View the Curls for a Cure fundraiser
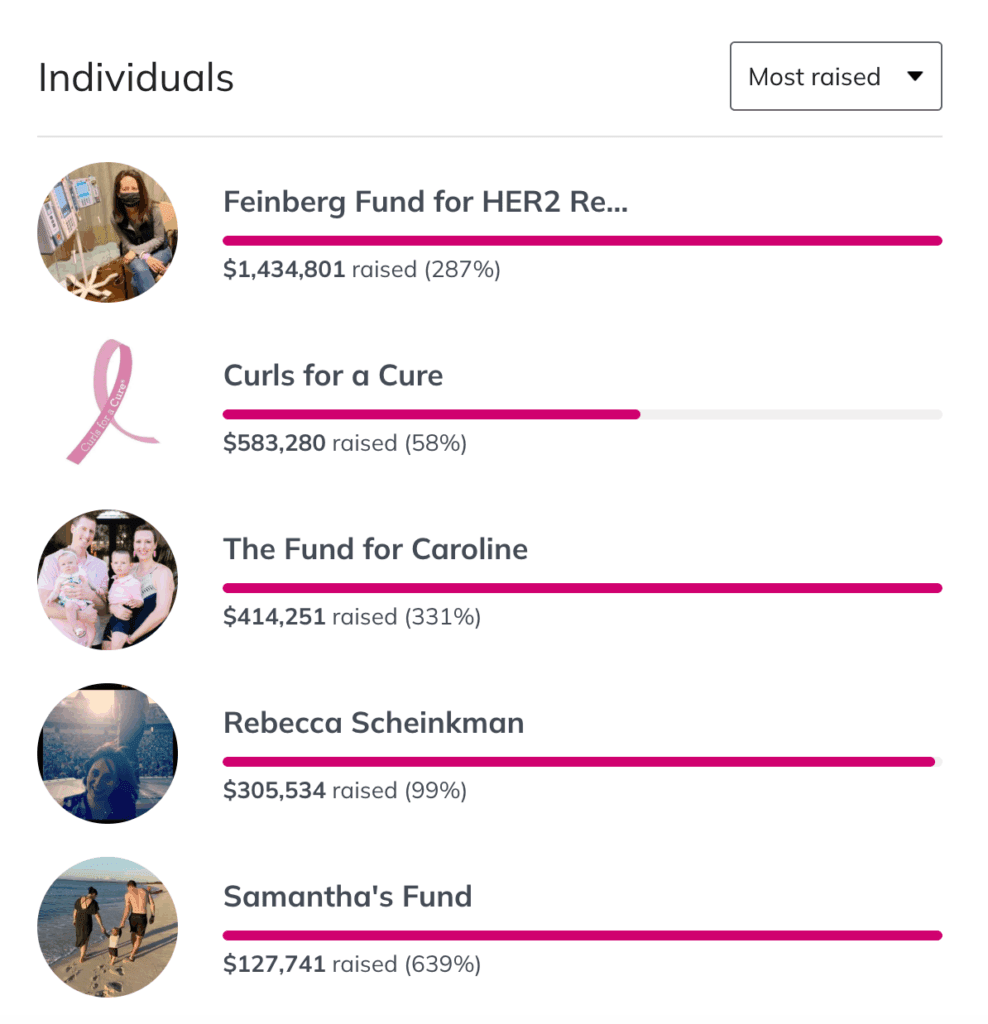The width and height of the screenshot is (988, 1024). tap(333, 376)
